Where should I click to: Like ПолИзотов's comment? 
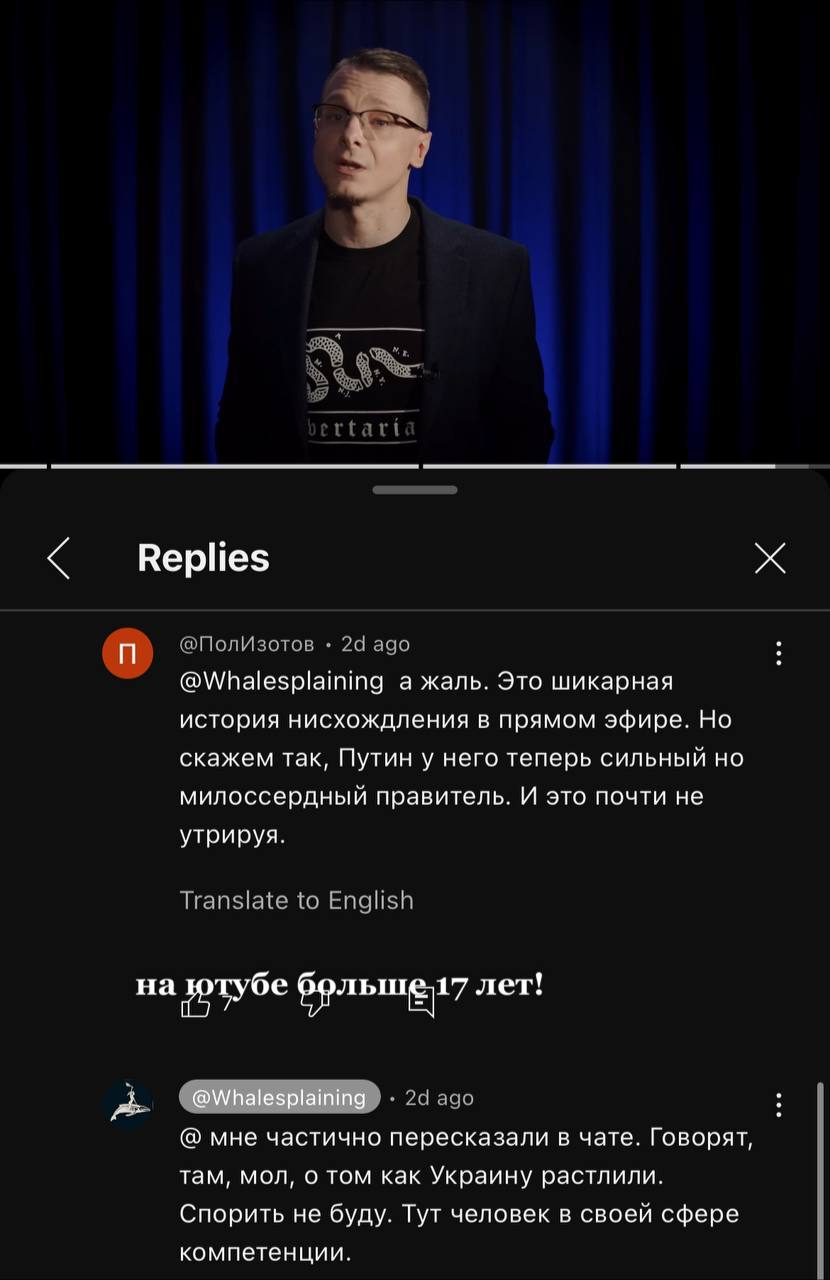[x=196, y=1003]
